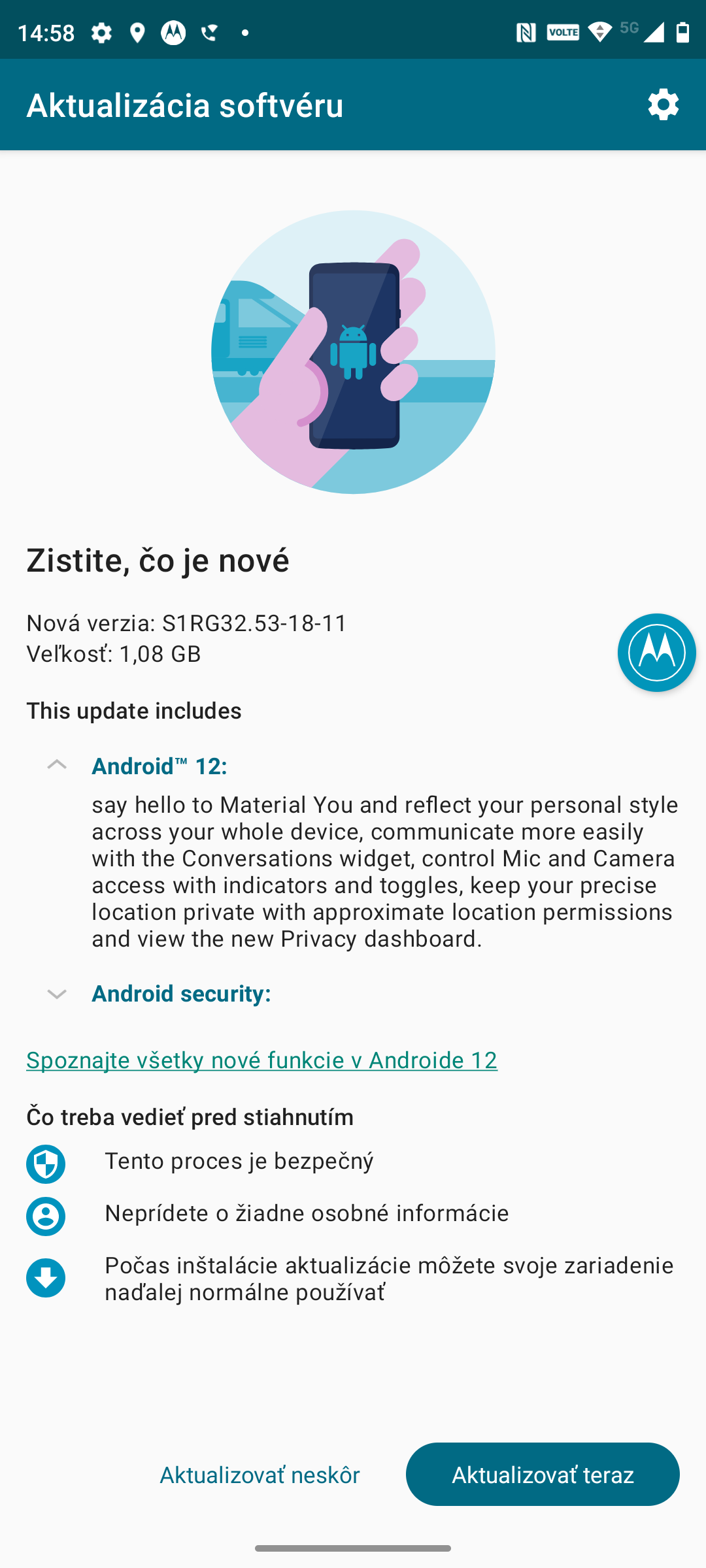This screenshot has height=1568, width=706.
Task: Start the update with Aktualizovať teraz
Action: [543, 1475]
